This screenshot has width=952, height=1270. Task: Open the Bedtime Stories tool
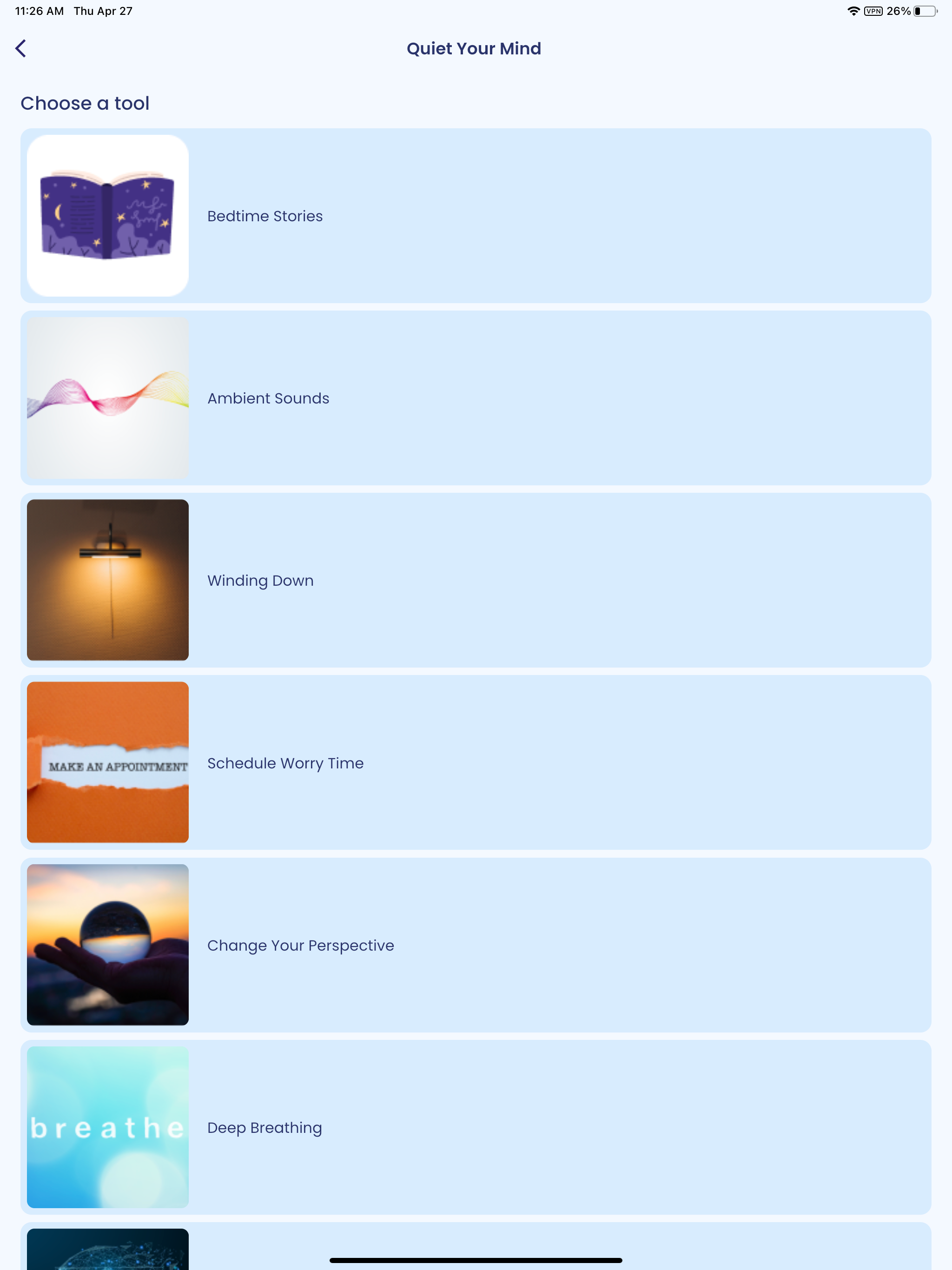coord(476,215)
